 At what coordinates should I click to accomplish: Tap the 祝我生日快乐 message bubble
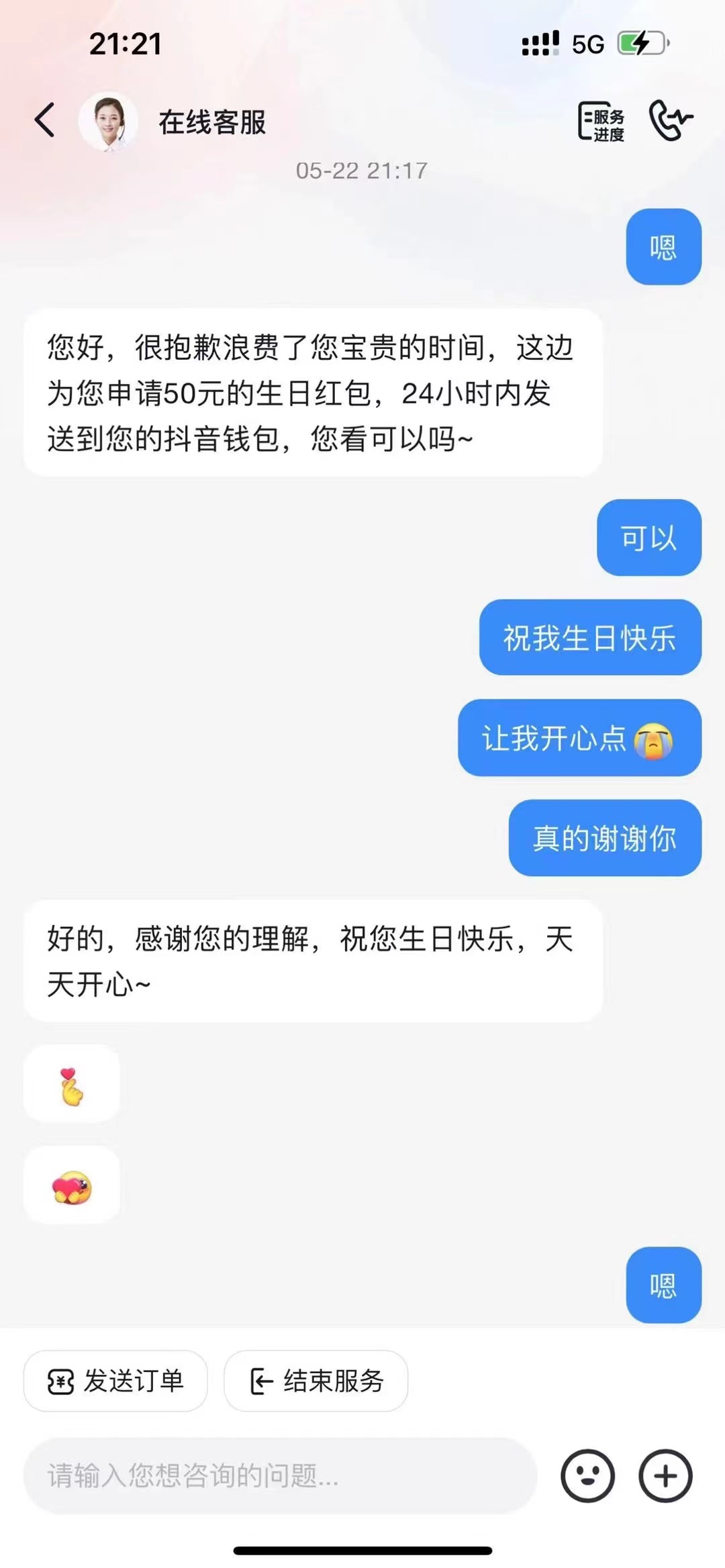point(589,638)
